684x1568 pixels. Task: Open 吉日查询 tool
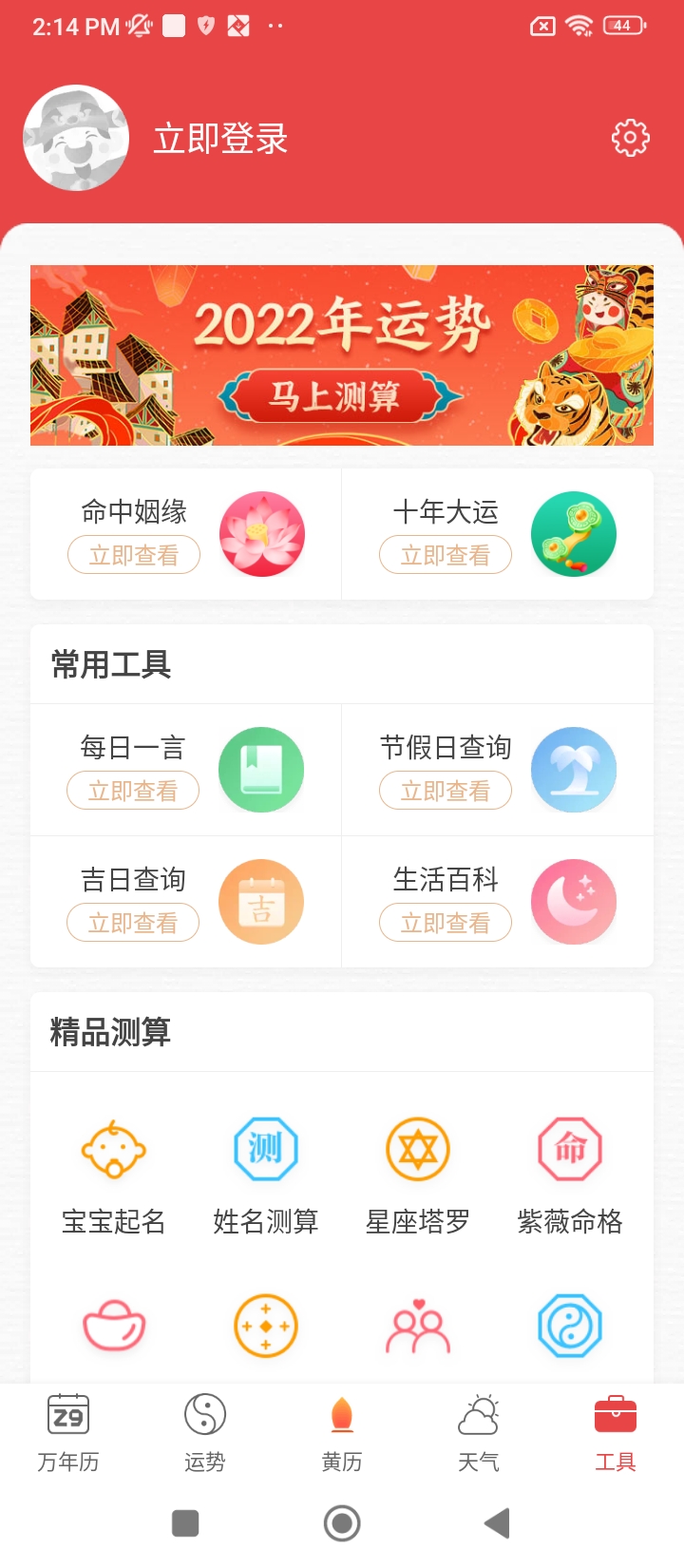tap(185, 902)
